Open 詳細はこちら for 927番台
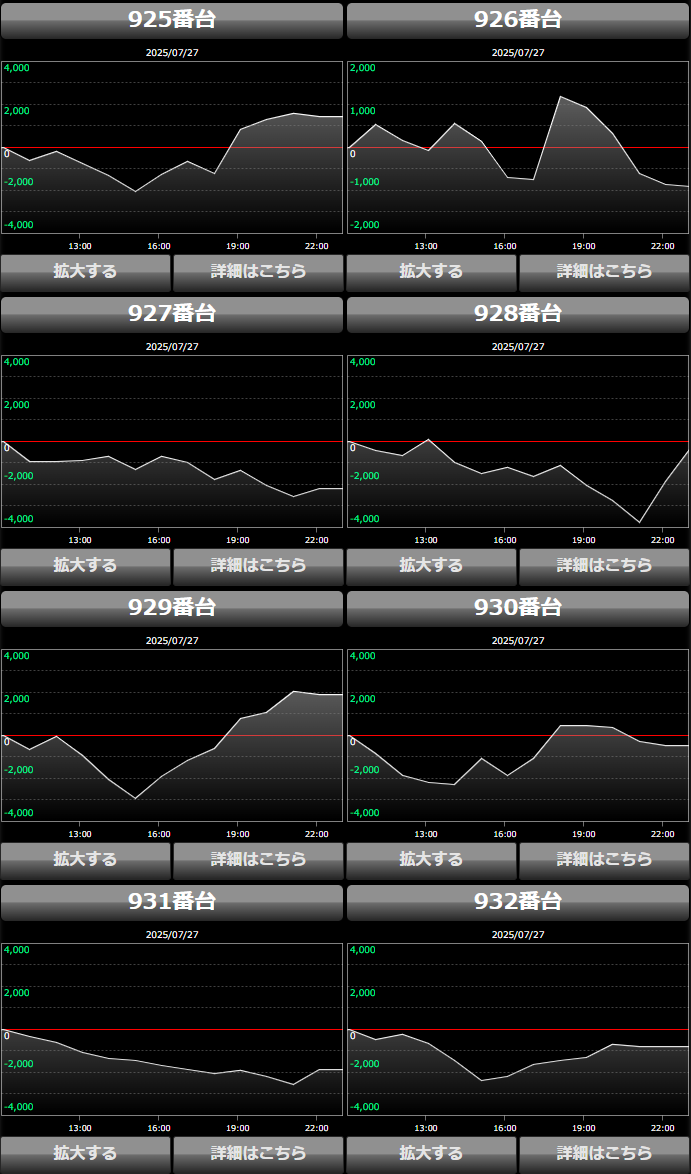691x1174 pixels. click(258, 565)
